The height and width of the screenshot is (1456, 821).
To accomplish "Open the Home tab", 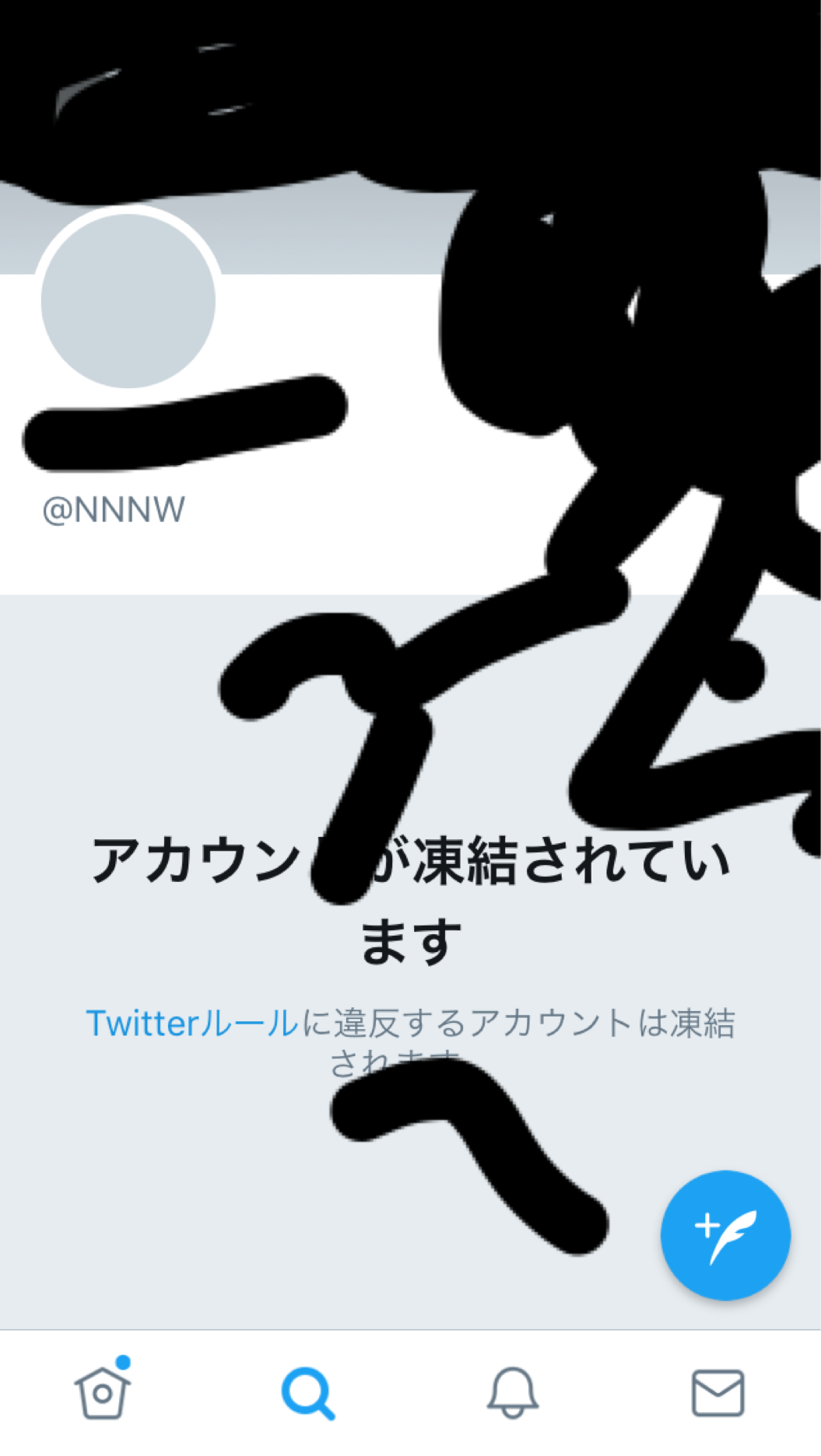I will point(103,1392).
